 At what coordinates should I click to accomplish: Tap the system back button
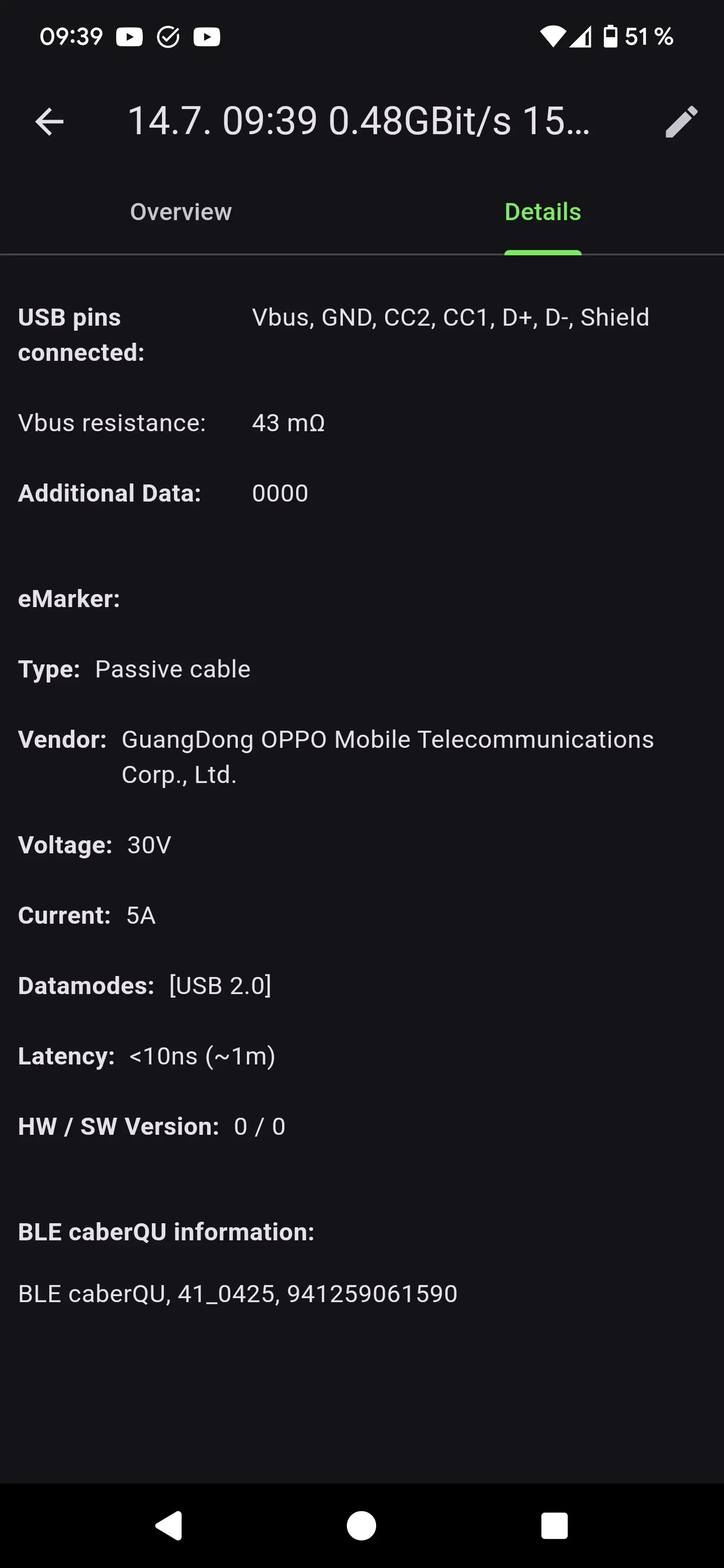[168, 1525]
